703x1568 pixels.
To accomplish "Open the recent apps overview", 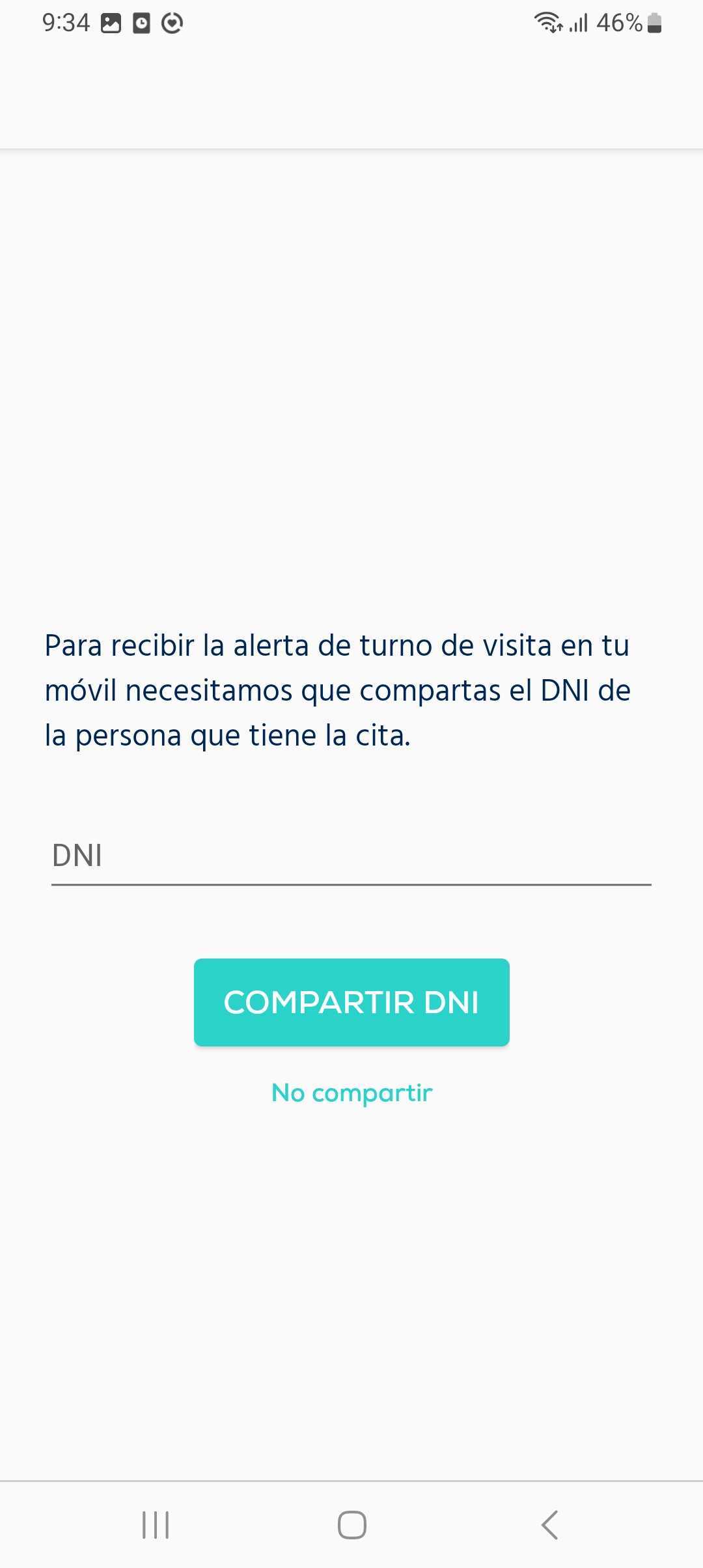I will (156, 1525).
